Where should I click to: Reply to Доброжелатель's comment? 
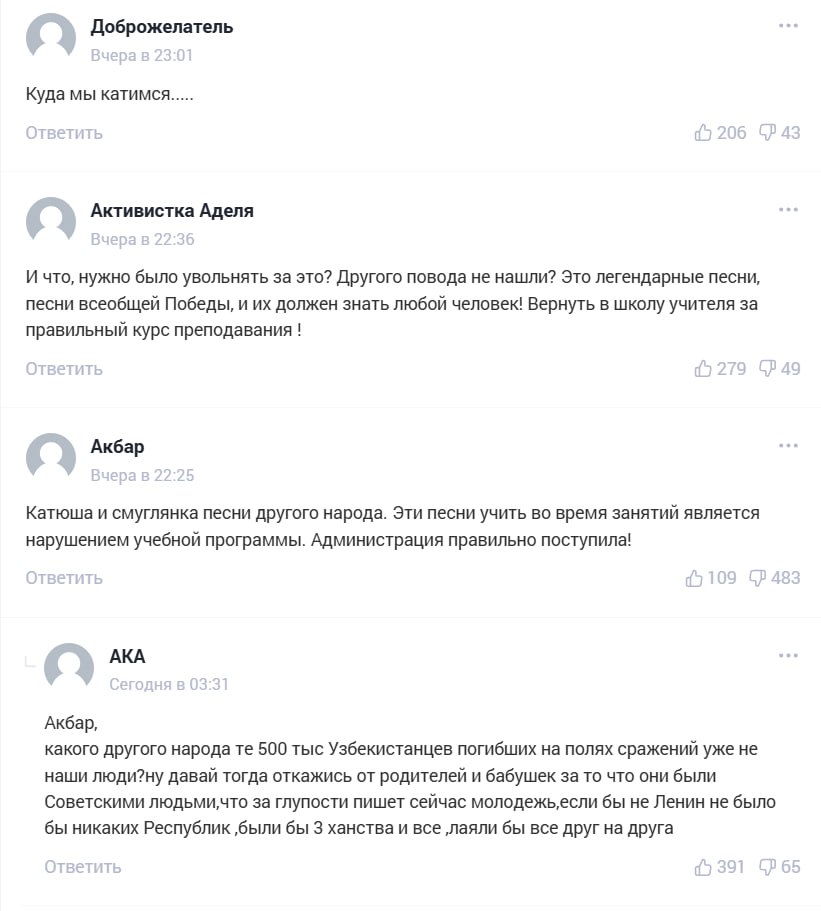[64, 133]
